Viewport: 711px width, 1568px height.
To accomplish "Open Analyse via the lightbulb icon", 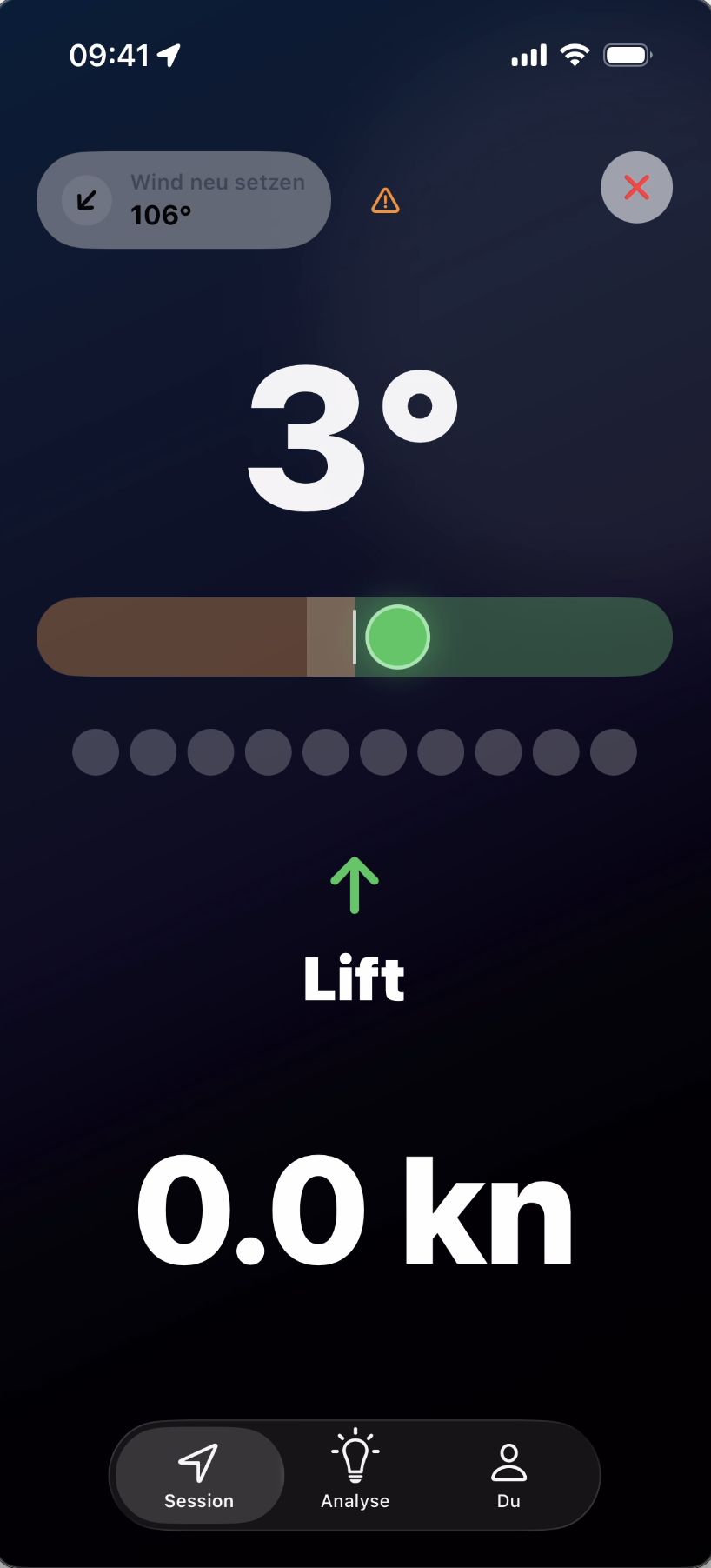I will [355, 1455].
